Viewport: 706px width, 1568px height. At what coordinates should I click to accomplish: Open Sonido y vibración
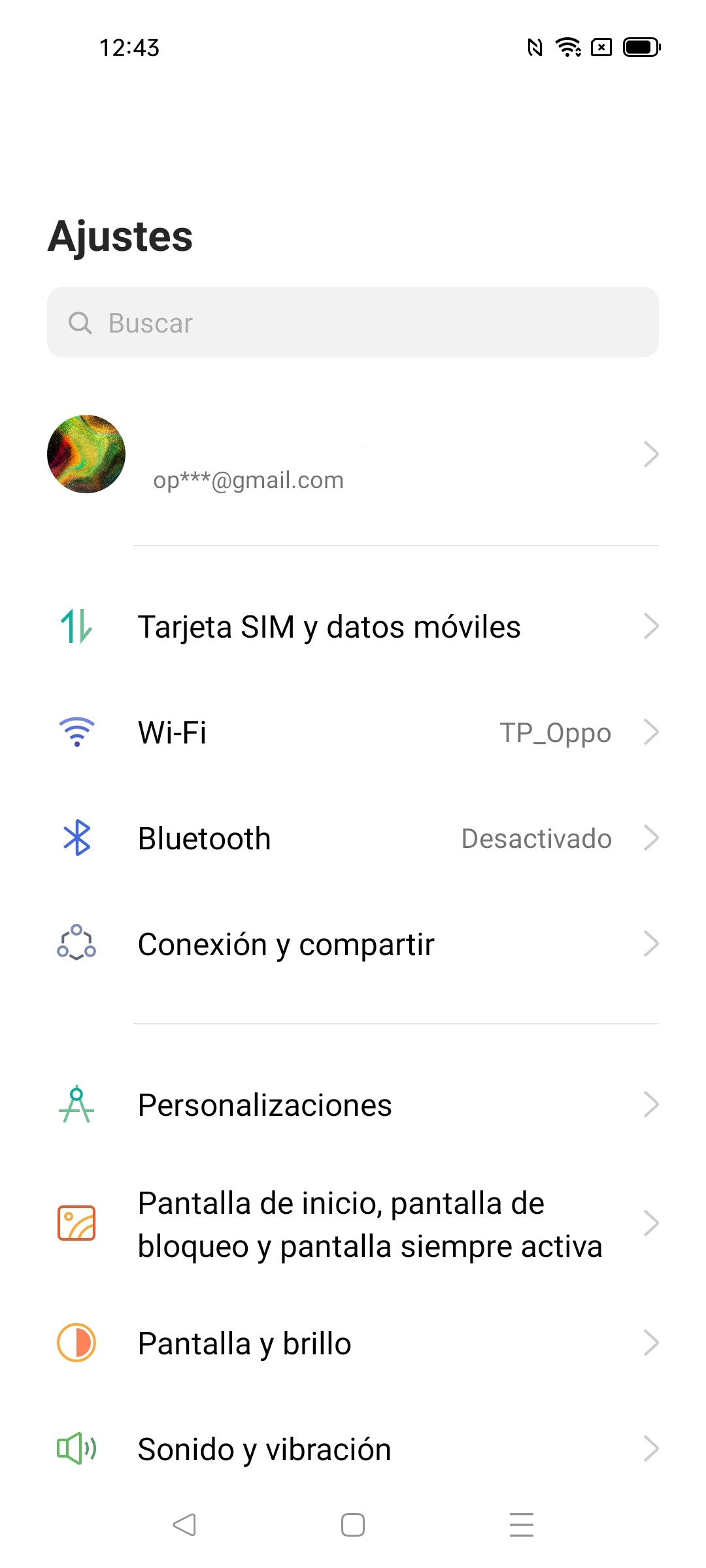(x=353, y=1449)
